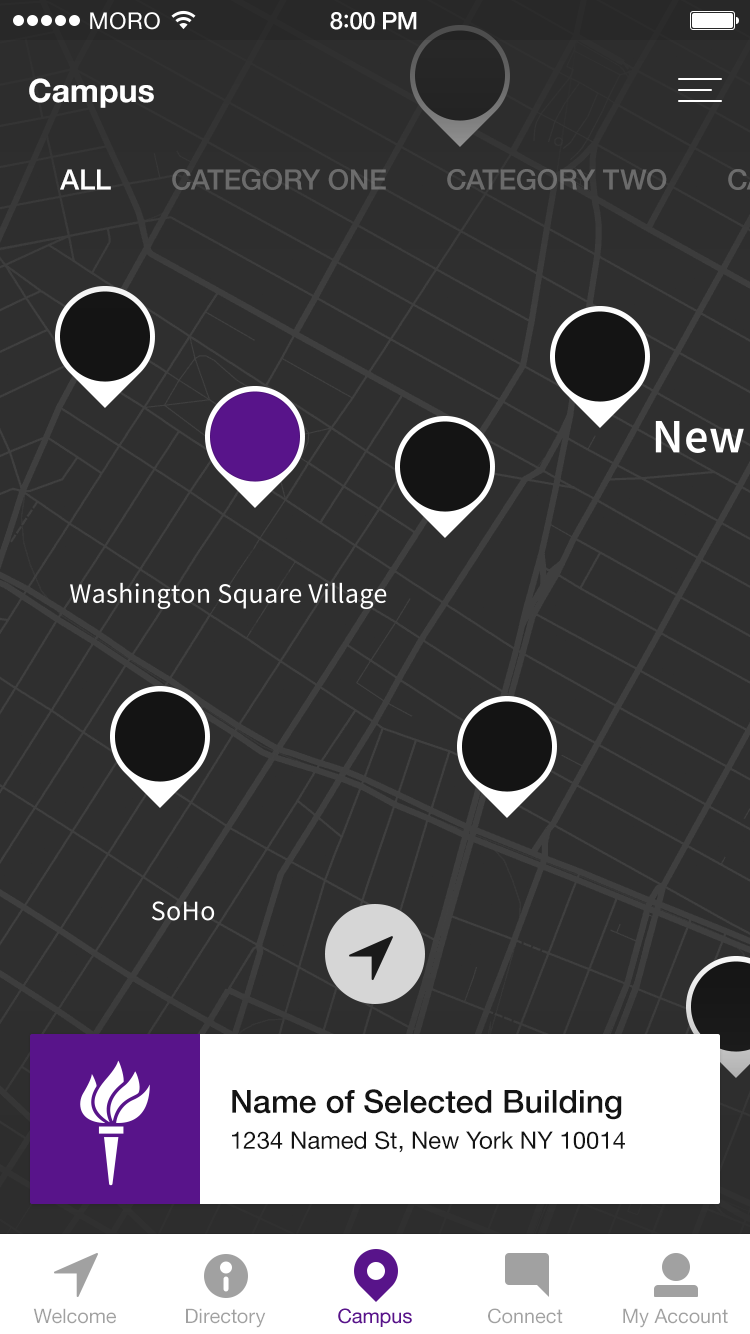
Task: Open My Account tab
Action: click(x=675, y=1288)
